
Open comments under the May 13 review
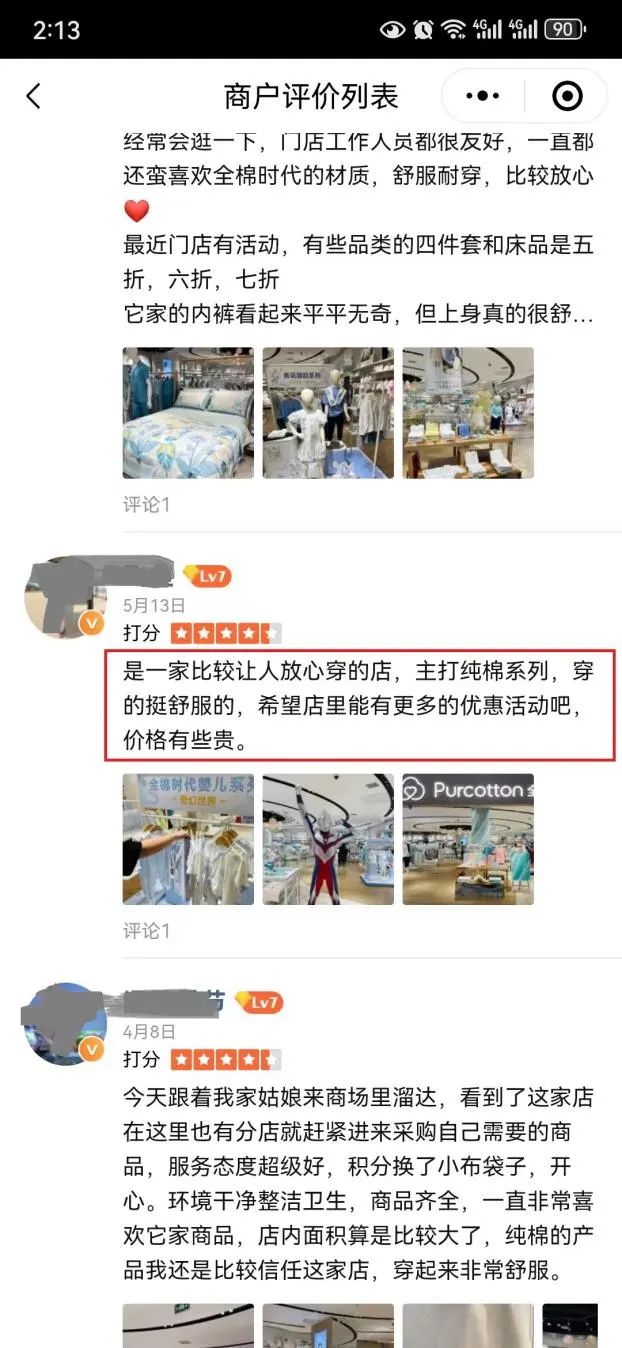pos(147,931)
